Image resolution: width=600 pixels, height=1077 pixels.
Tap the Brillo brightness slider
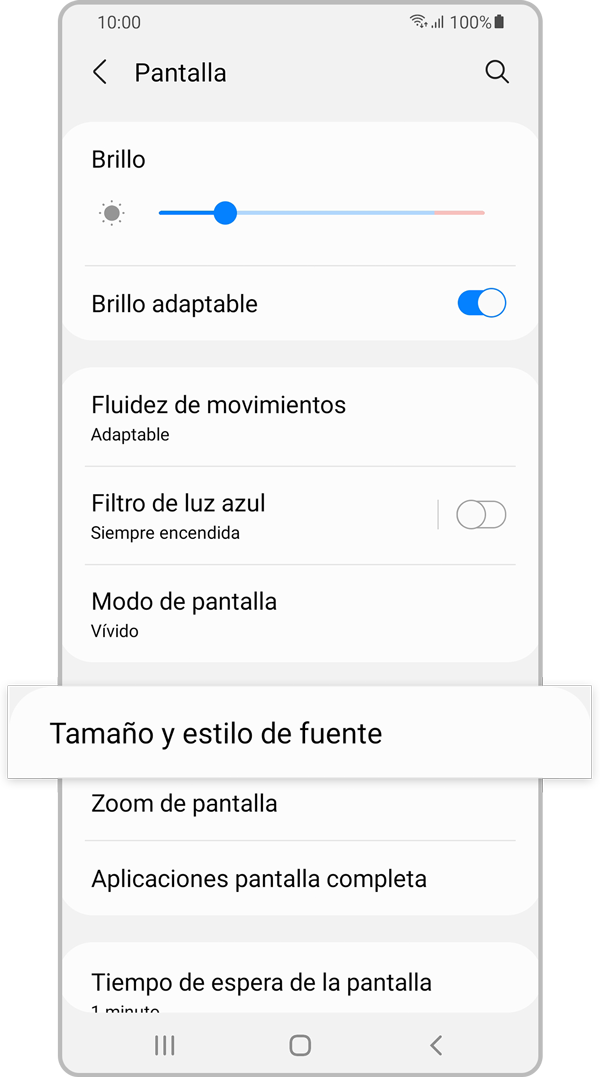pyautogui.click(x=320, y=213)
